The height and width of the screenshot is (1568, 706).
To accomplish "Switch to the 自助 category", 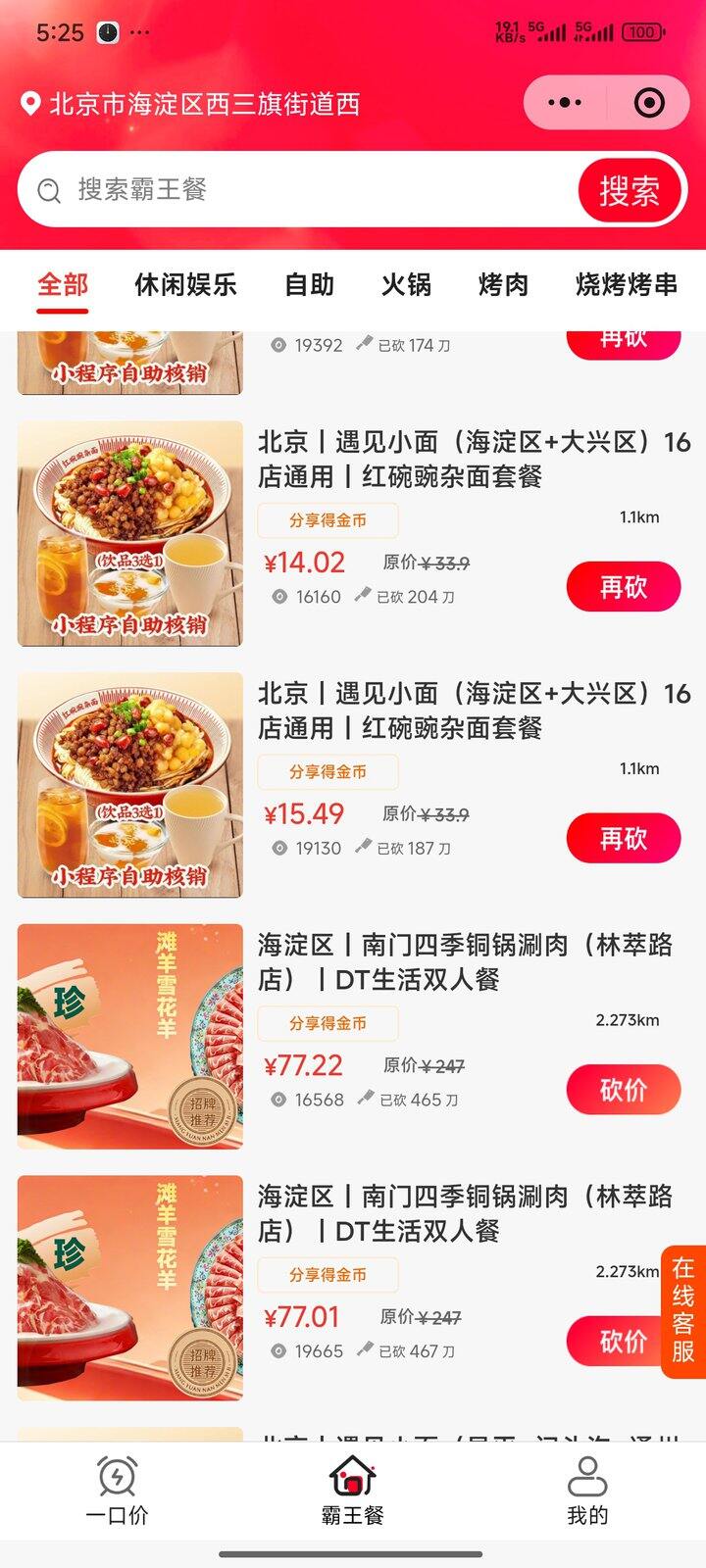I will pyautogui.click(x=309, y=285).
